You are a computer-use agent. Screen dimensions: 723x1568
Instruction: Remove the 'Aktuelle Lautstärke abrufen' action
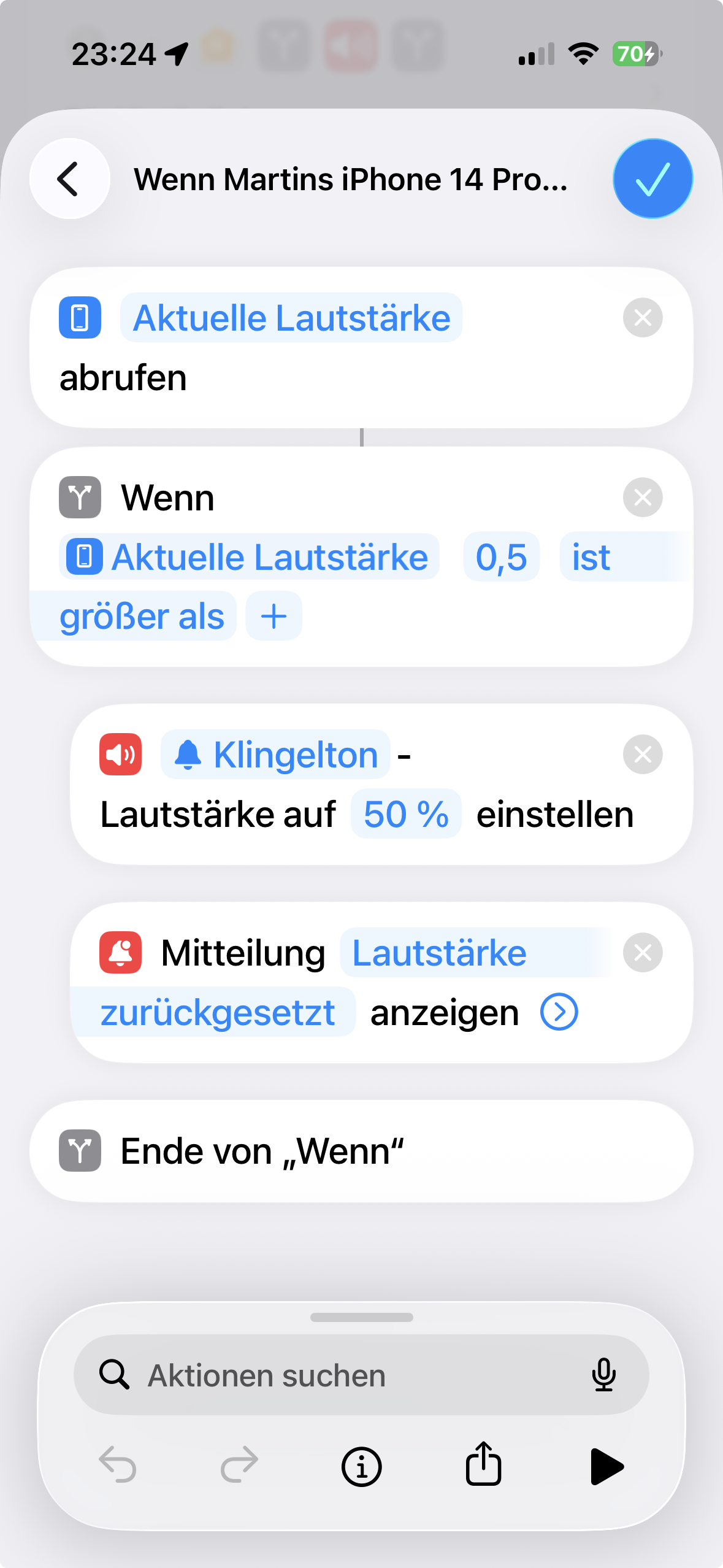click(x=642, y=318)
